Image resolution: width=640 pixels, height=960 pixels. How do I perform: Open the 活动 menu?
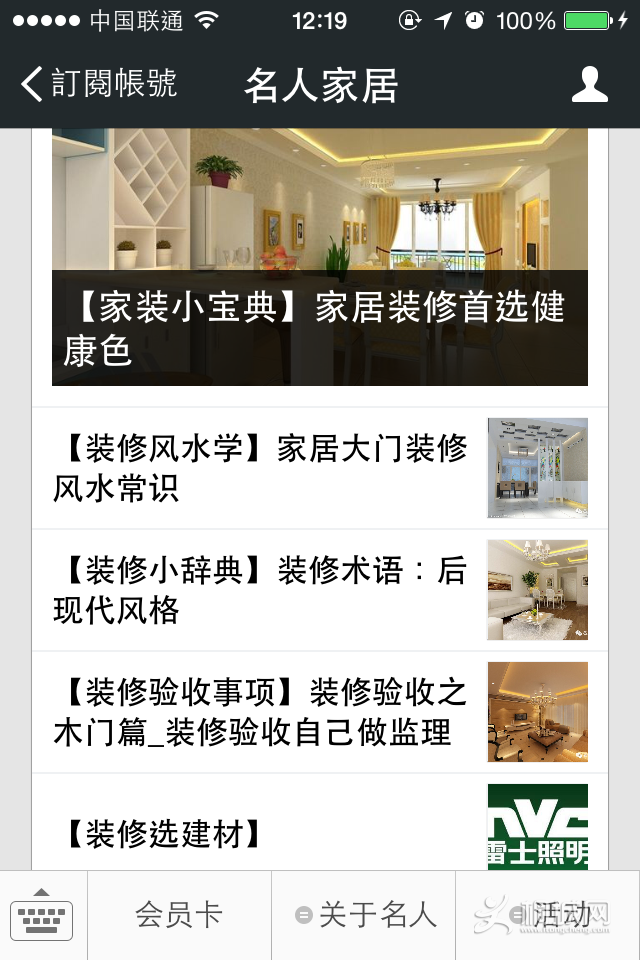click(548, 914)
